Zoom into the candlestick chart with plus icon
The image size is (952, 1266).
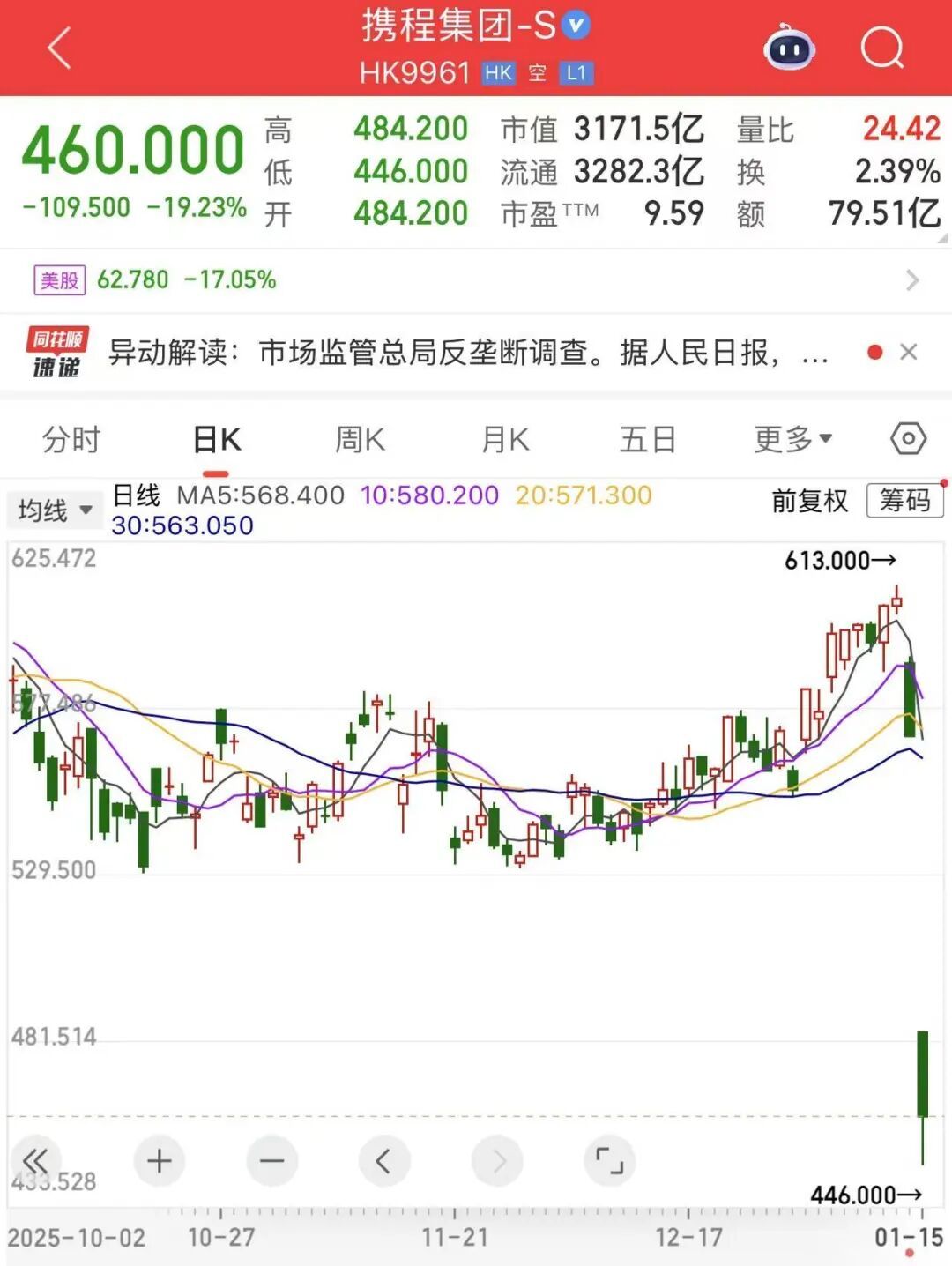pos(160,1161)
